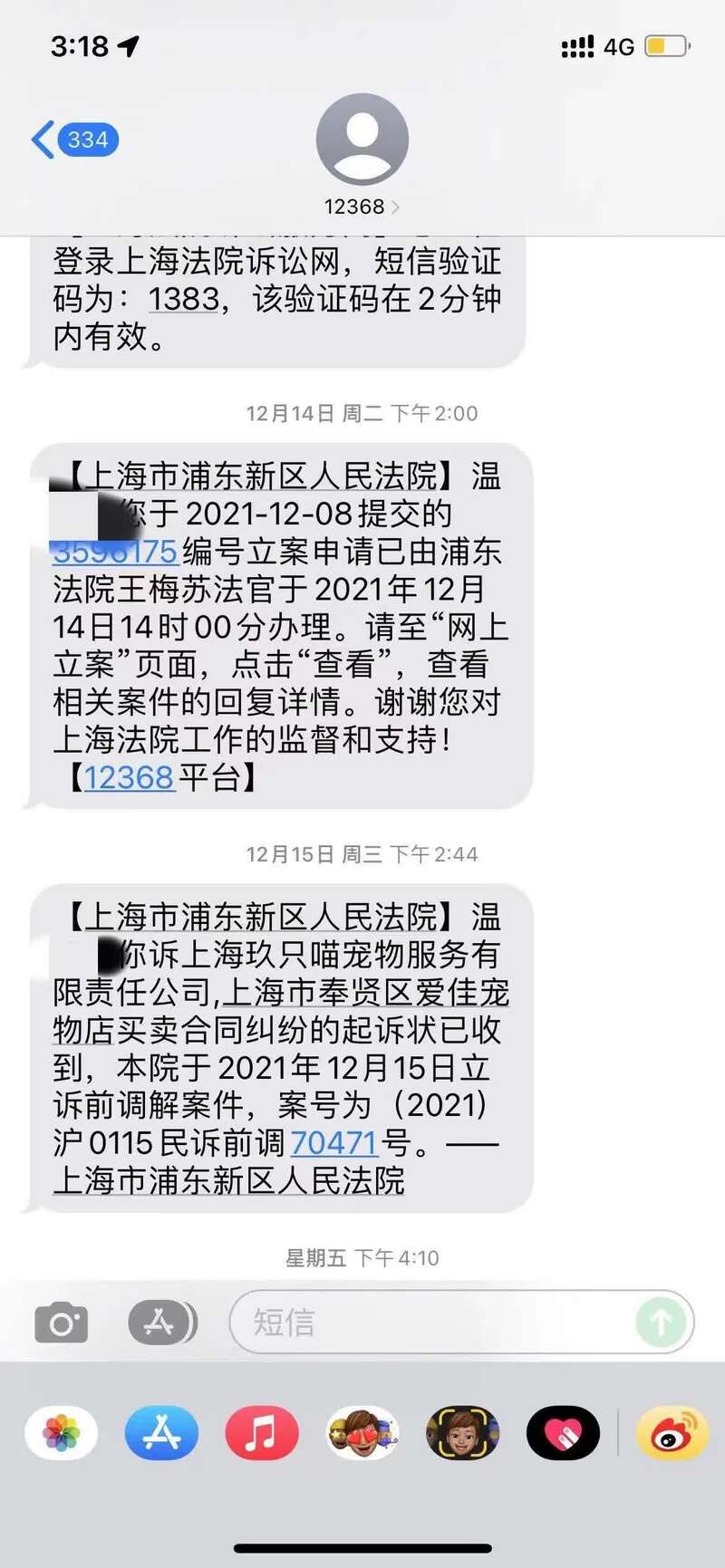The height and width of the screenshot is (1568, 725).
Task: Open the Animoji face-tracking app
Action: 462,1433
